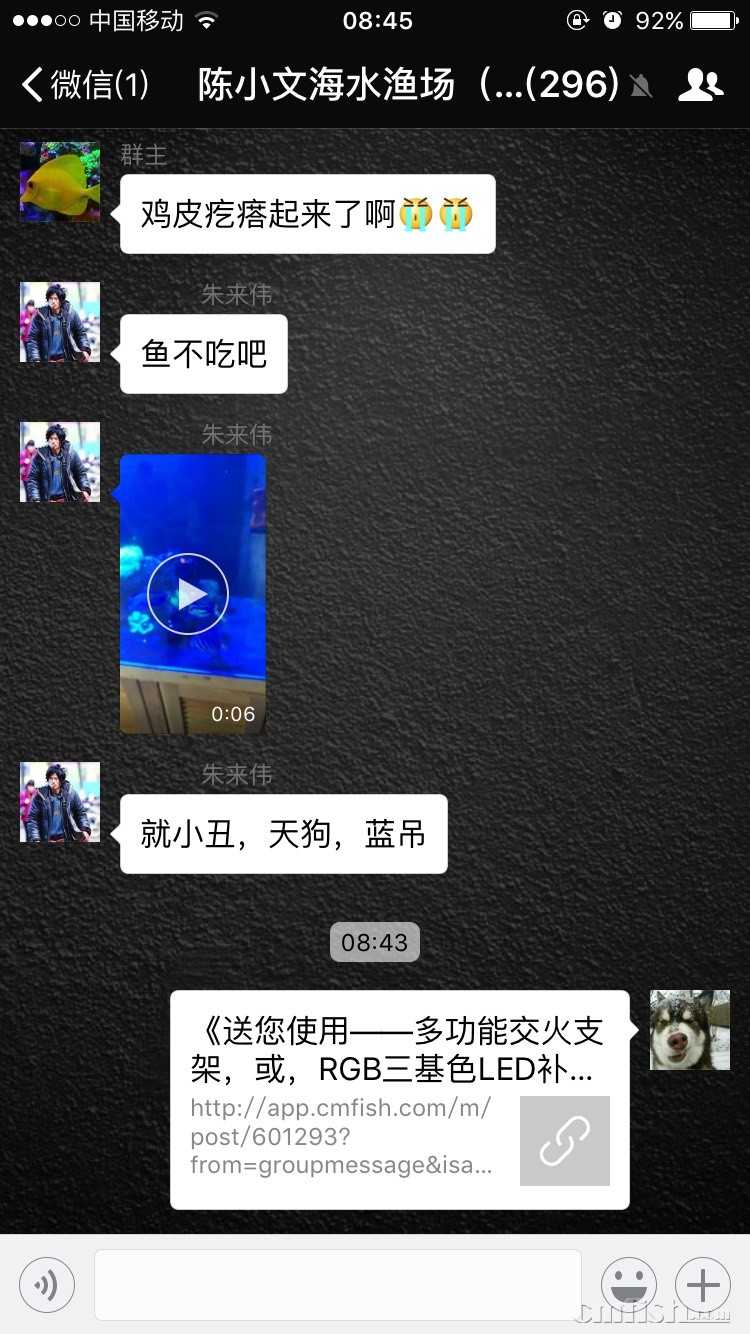Tap the message text field

click(337, 1285)
